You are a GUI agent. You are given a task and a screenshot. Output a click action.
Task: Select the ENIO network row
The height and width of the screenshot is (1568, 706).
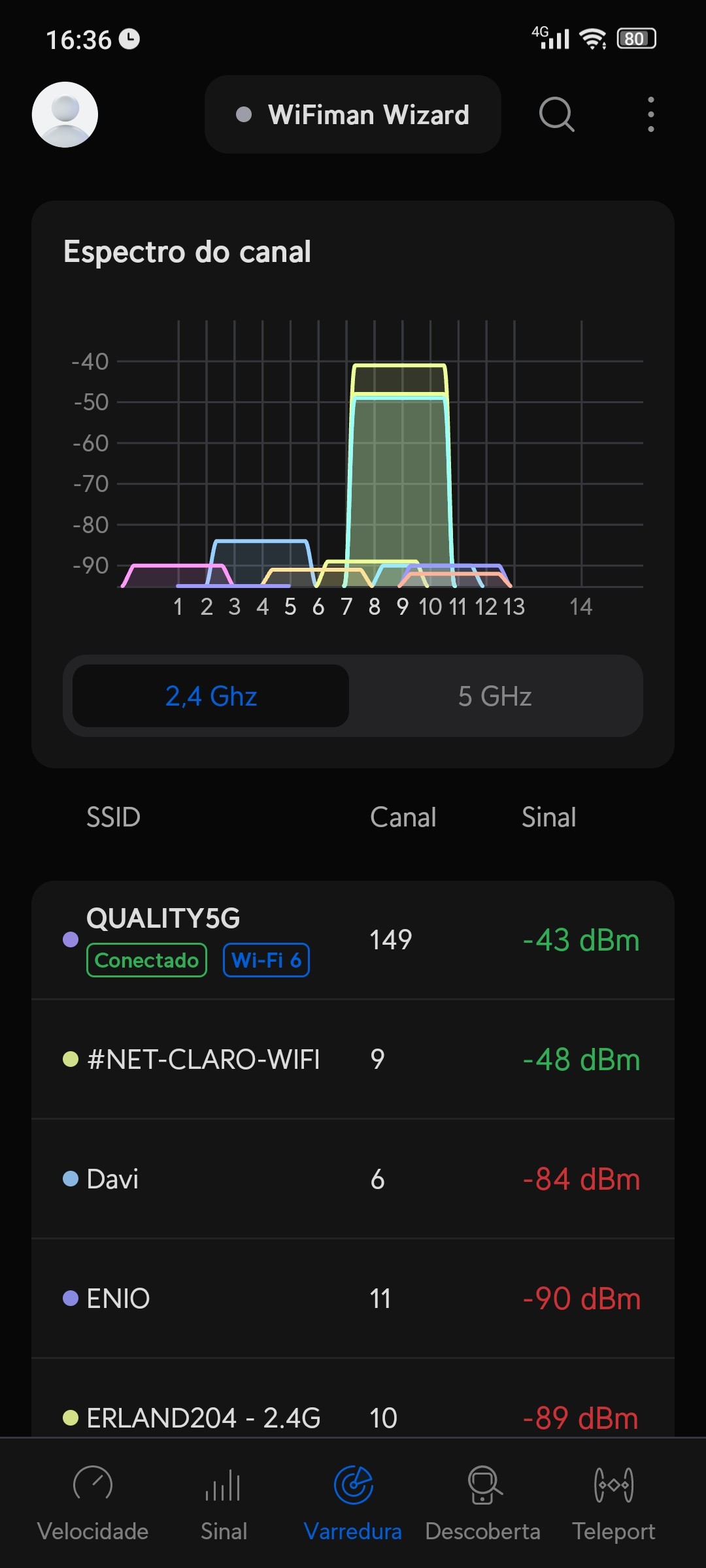[353, 1298]
